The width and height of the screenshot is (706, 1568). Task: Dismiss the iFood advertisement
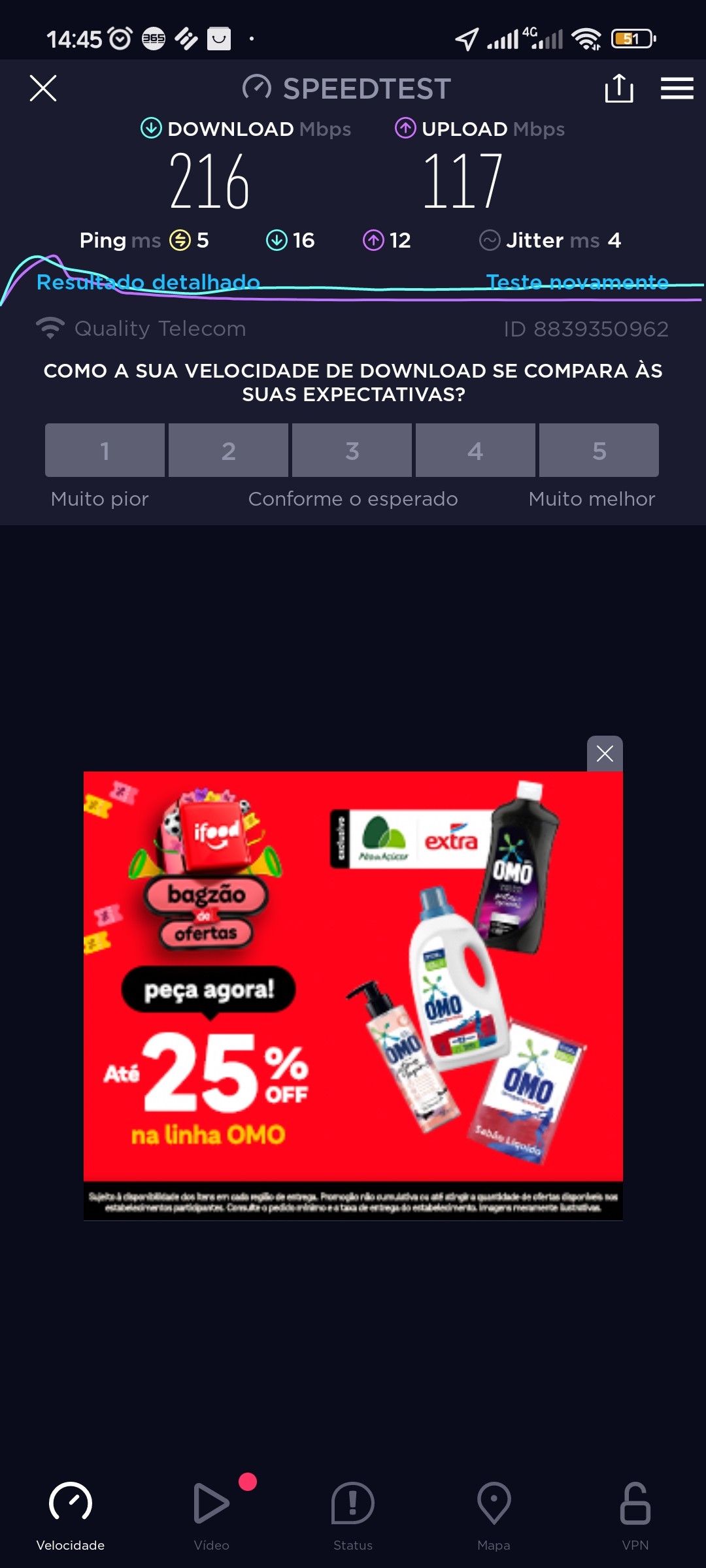coord(605,754)
